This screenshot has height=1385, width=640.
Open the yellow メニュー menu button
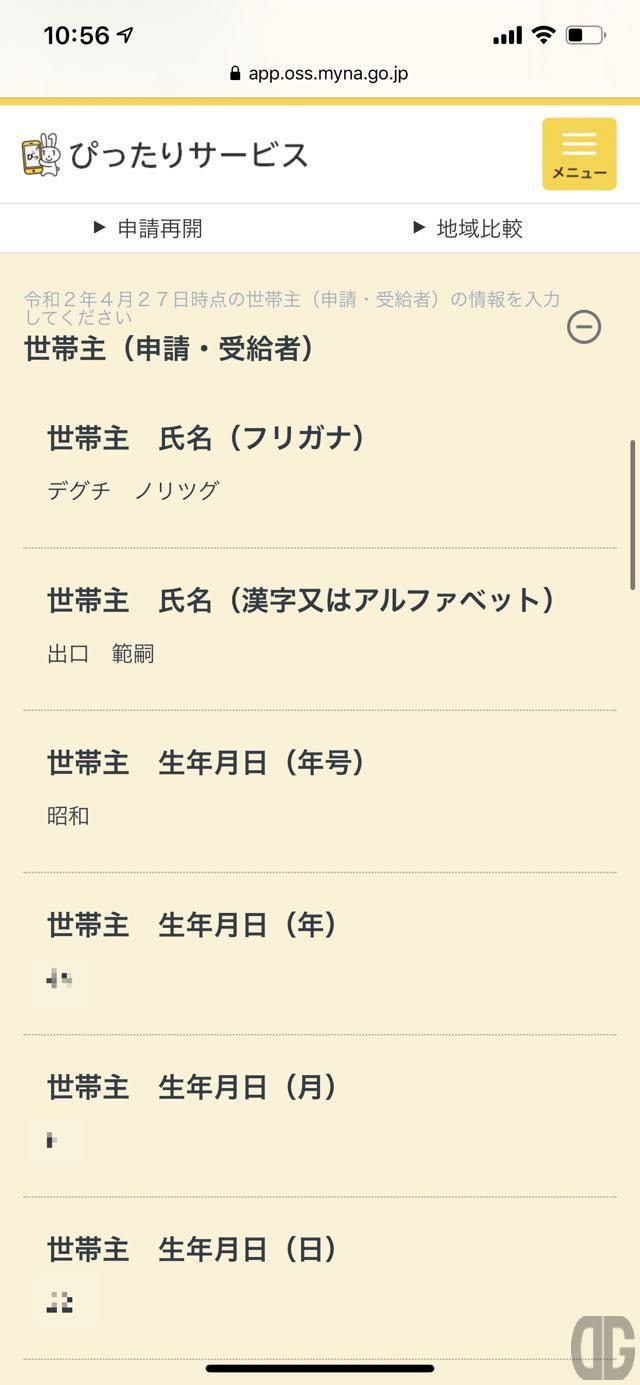point(579,154)
